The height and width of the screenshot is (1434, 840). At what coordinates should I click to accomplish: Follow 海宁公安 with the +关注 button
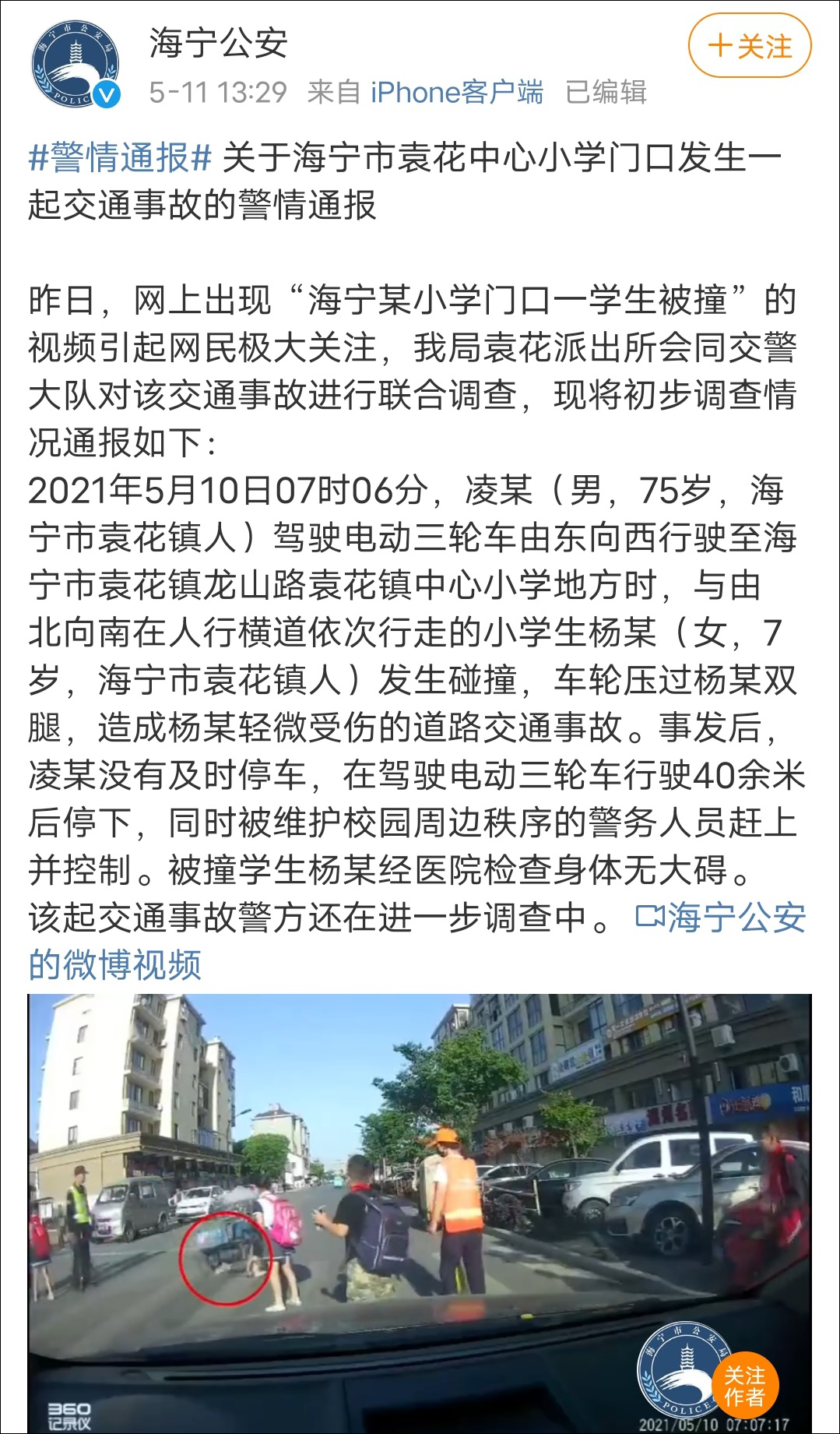click(750, 47)
